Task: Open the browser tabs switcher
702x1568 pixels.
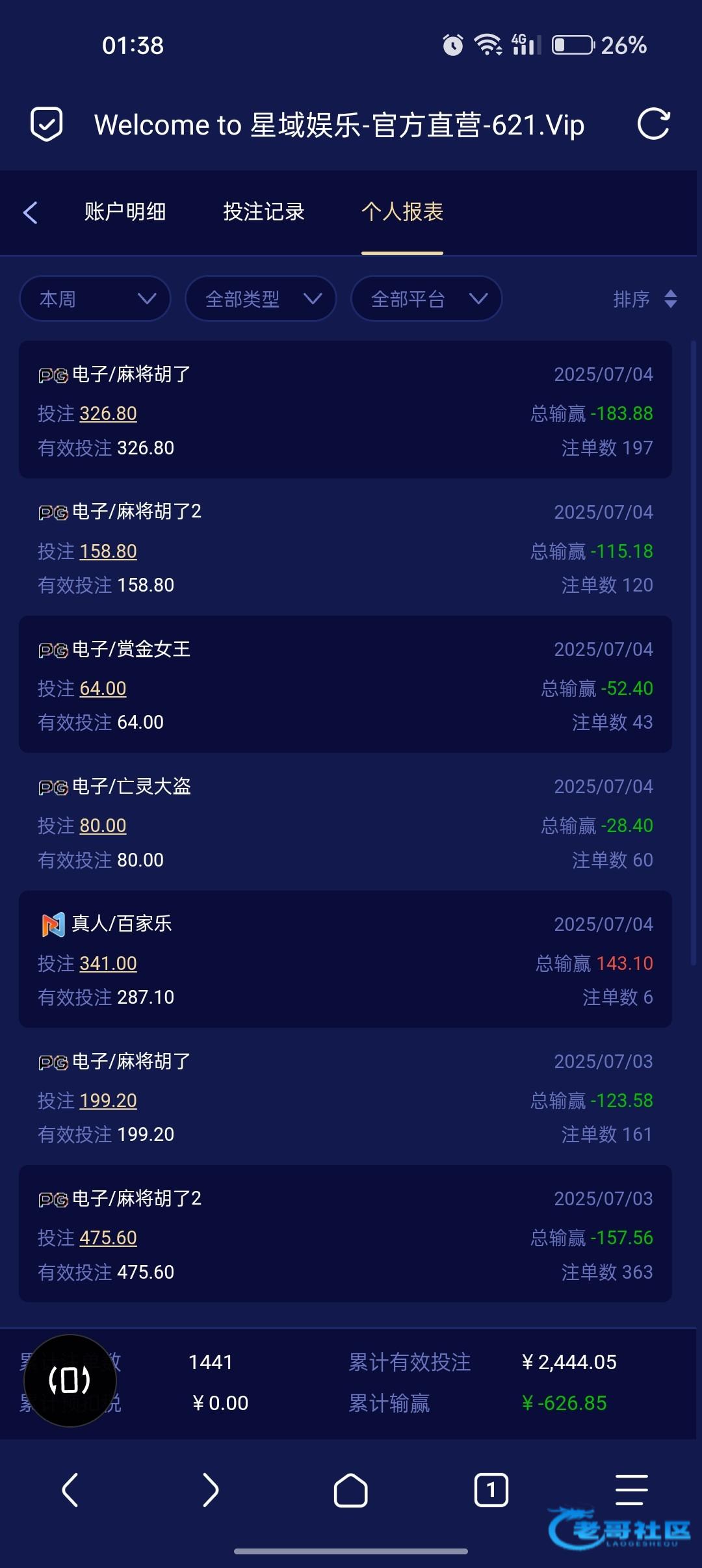Action: pos(491,1490)
